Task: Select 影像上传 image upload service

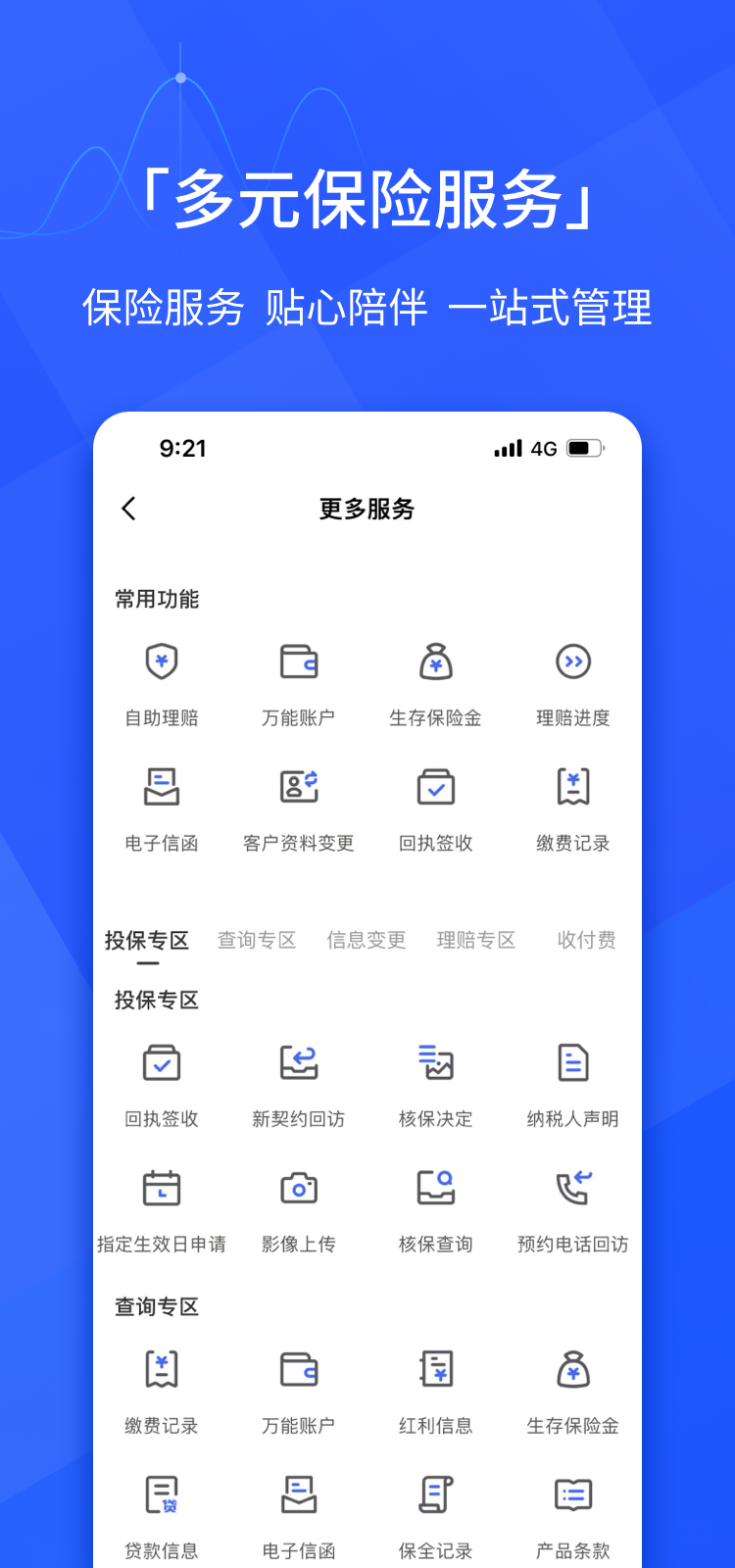Action: point(299,1208)
